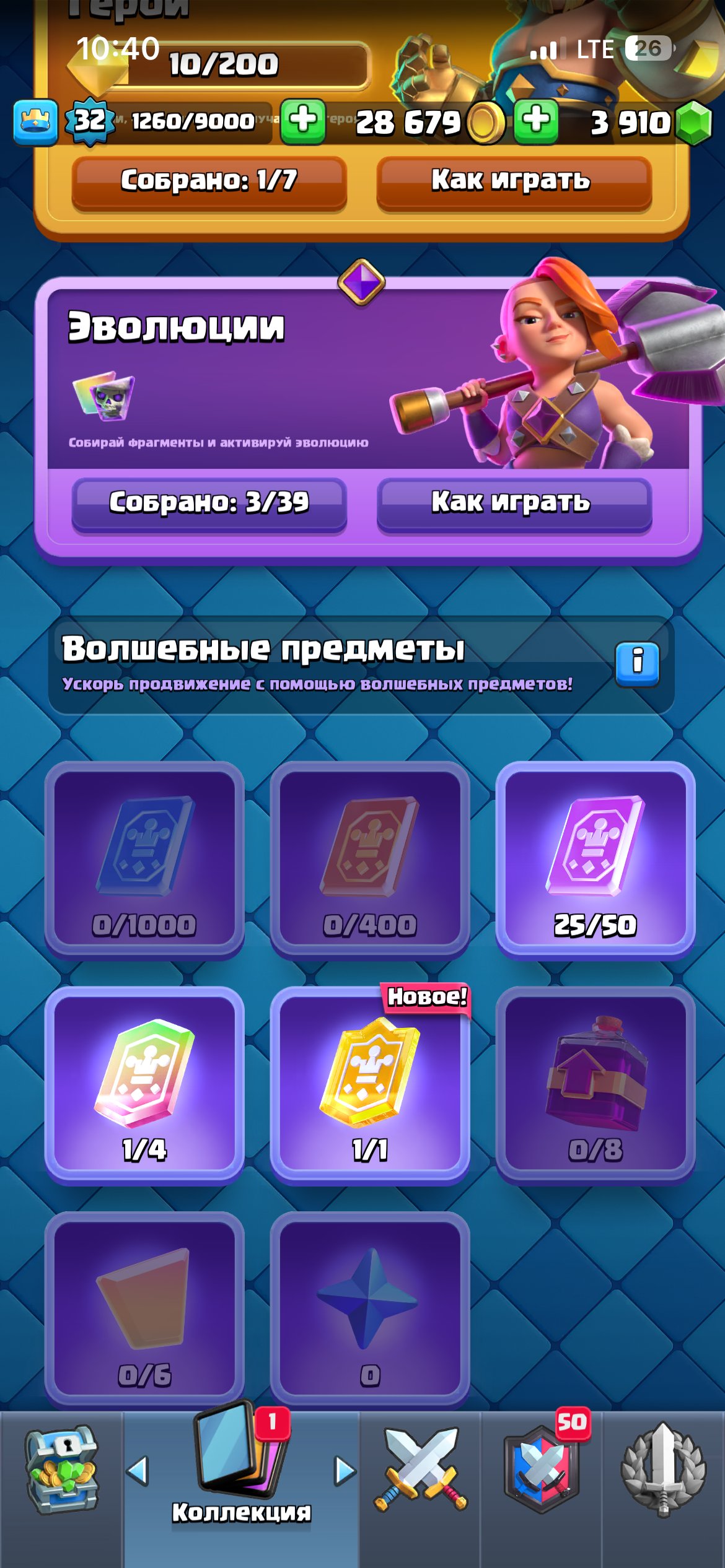Open the crown Pass Royale icon
Screen dimensions: 725x1568
coord(35,121)
